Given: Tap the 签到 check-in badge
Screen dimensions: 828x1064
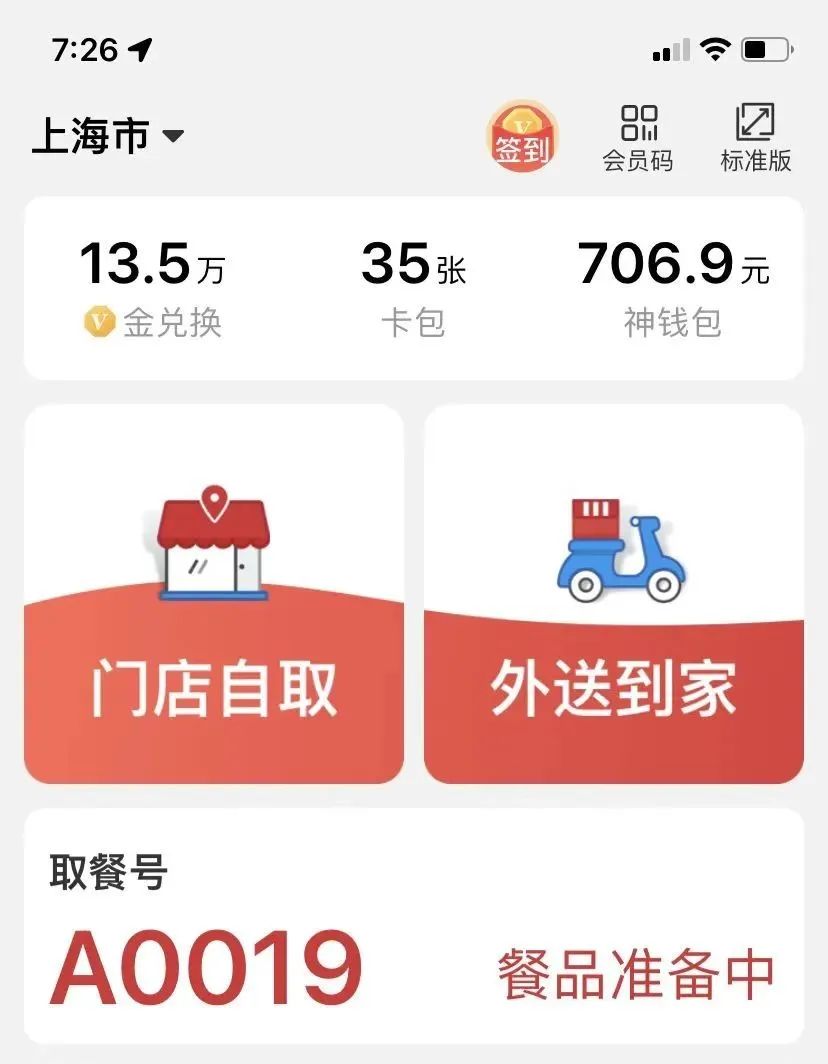Looking at the screenshot, I should 522,139.
